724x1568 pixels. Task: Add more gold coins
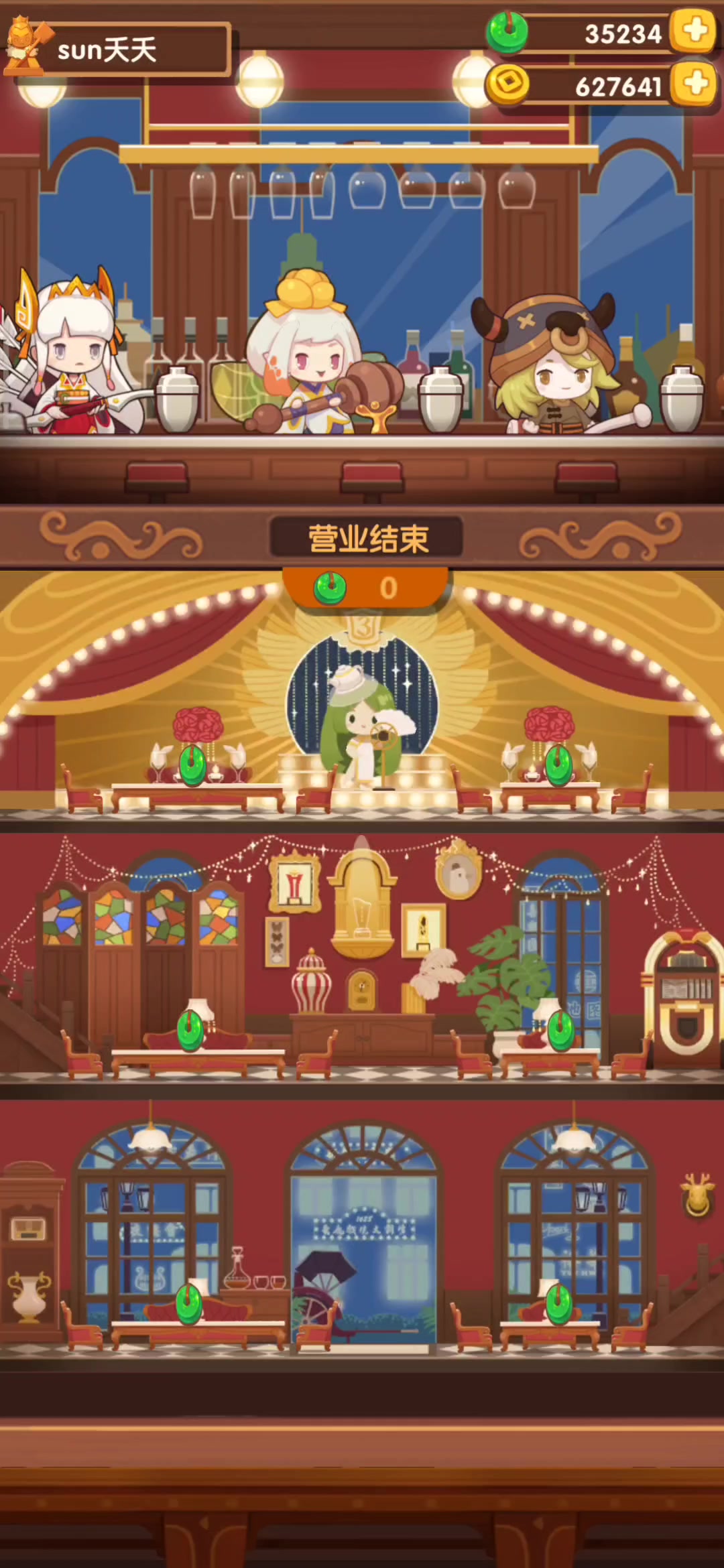[695, 84]
